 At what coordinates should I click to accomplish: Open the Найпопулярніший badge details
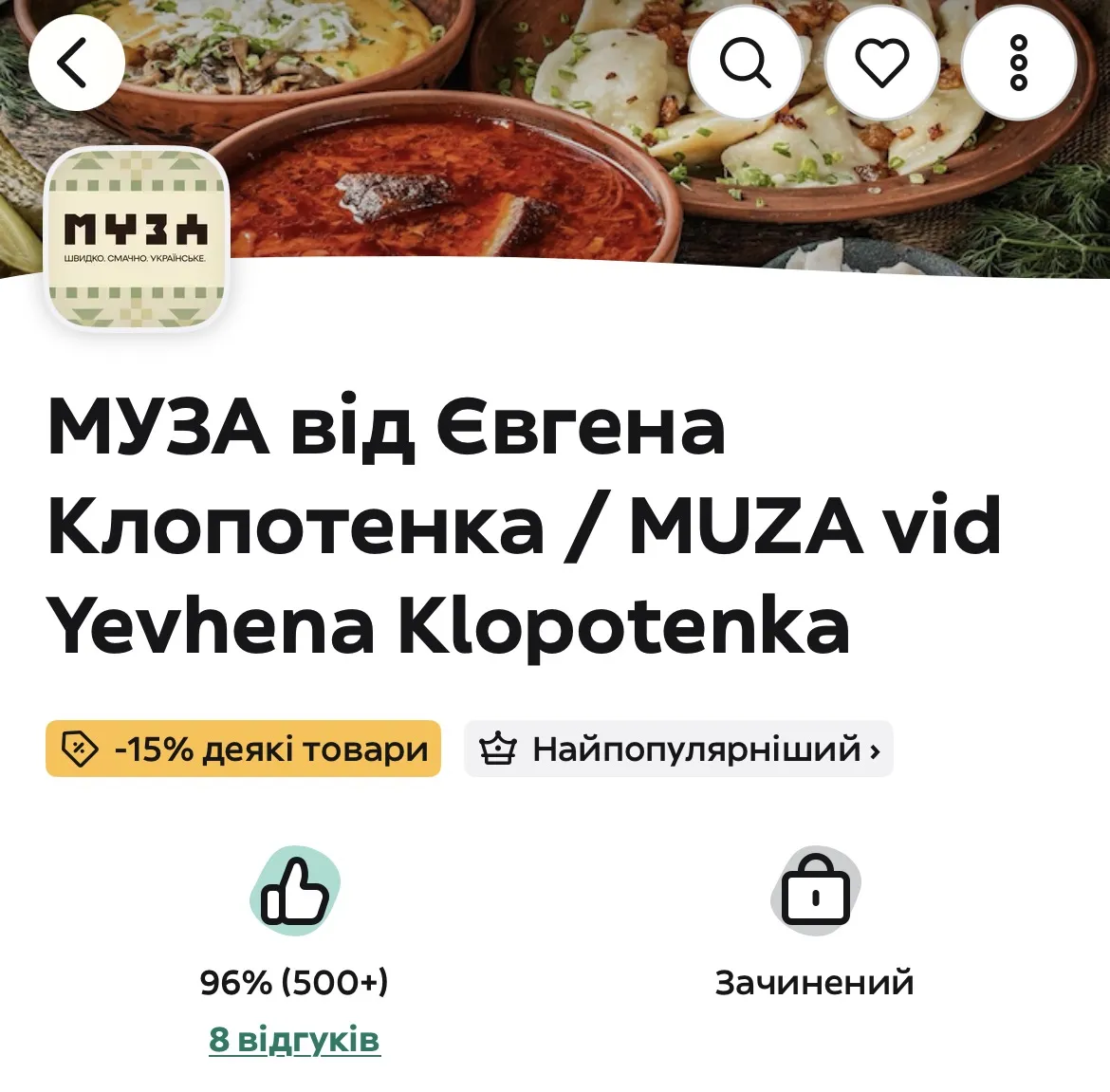click(678, 750)
